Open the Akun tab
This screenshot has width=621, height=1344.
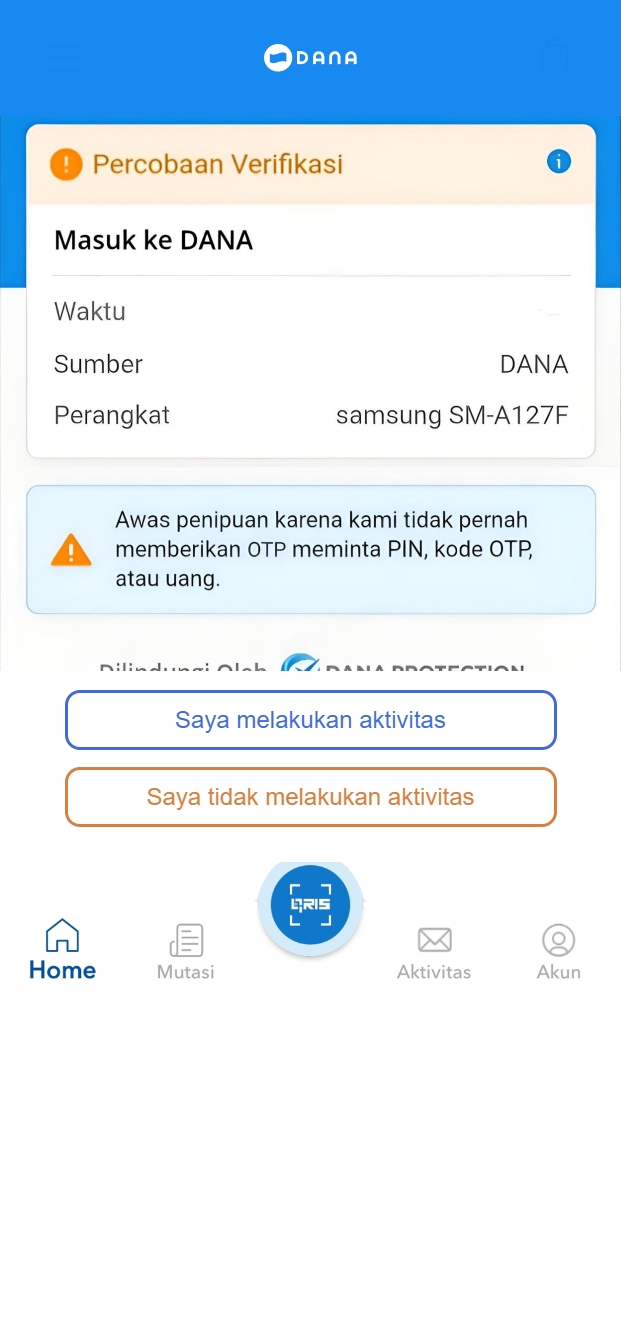click(x=558, y=952)
